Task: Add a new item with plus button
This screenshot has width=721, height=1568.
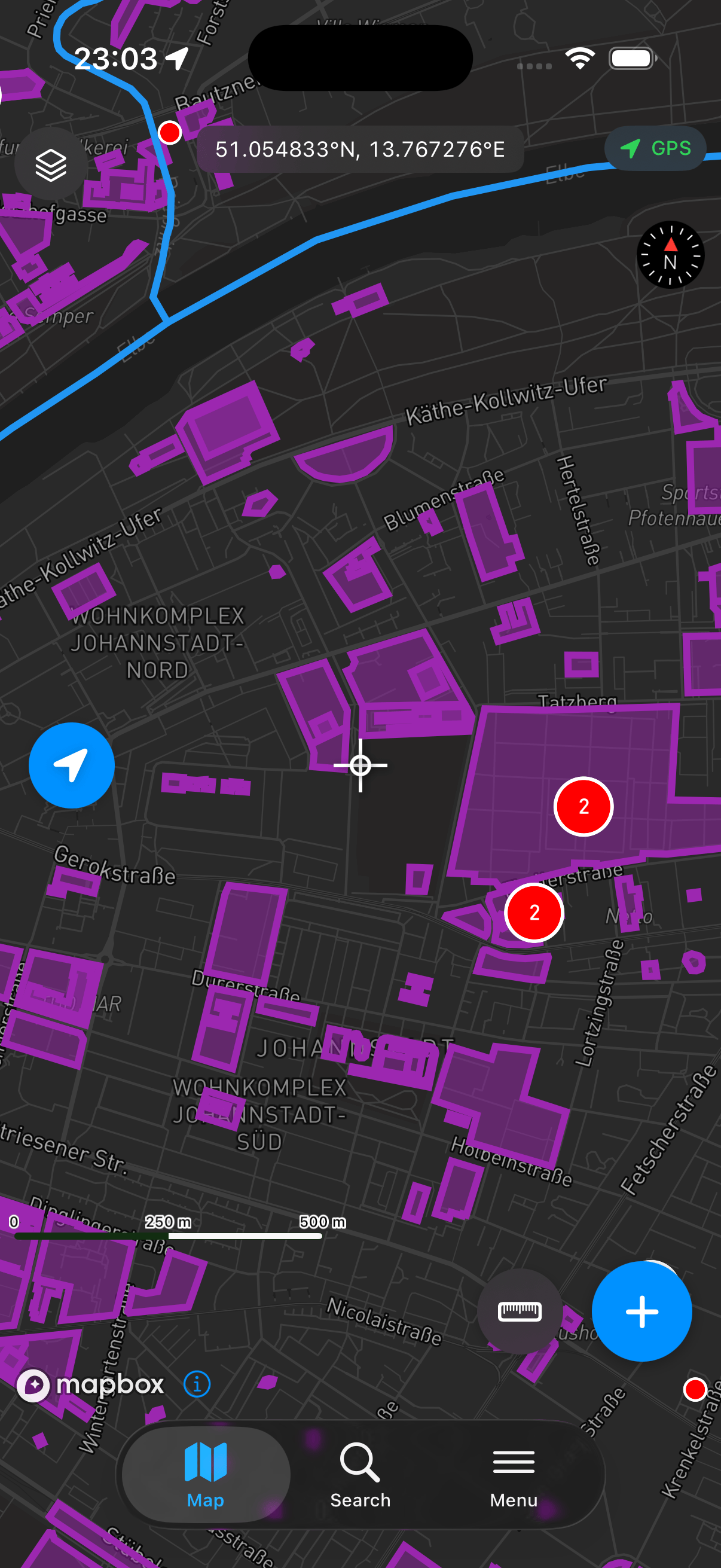Action: (641, 1311)
